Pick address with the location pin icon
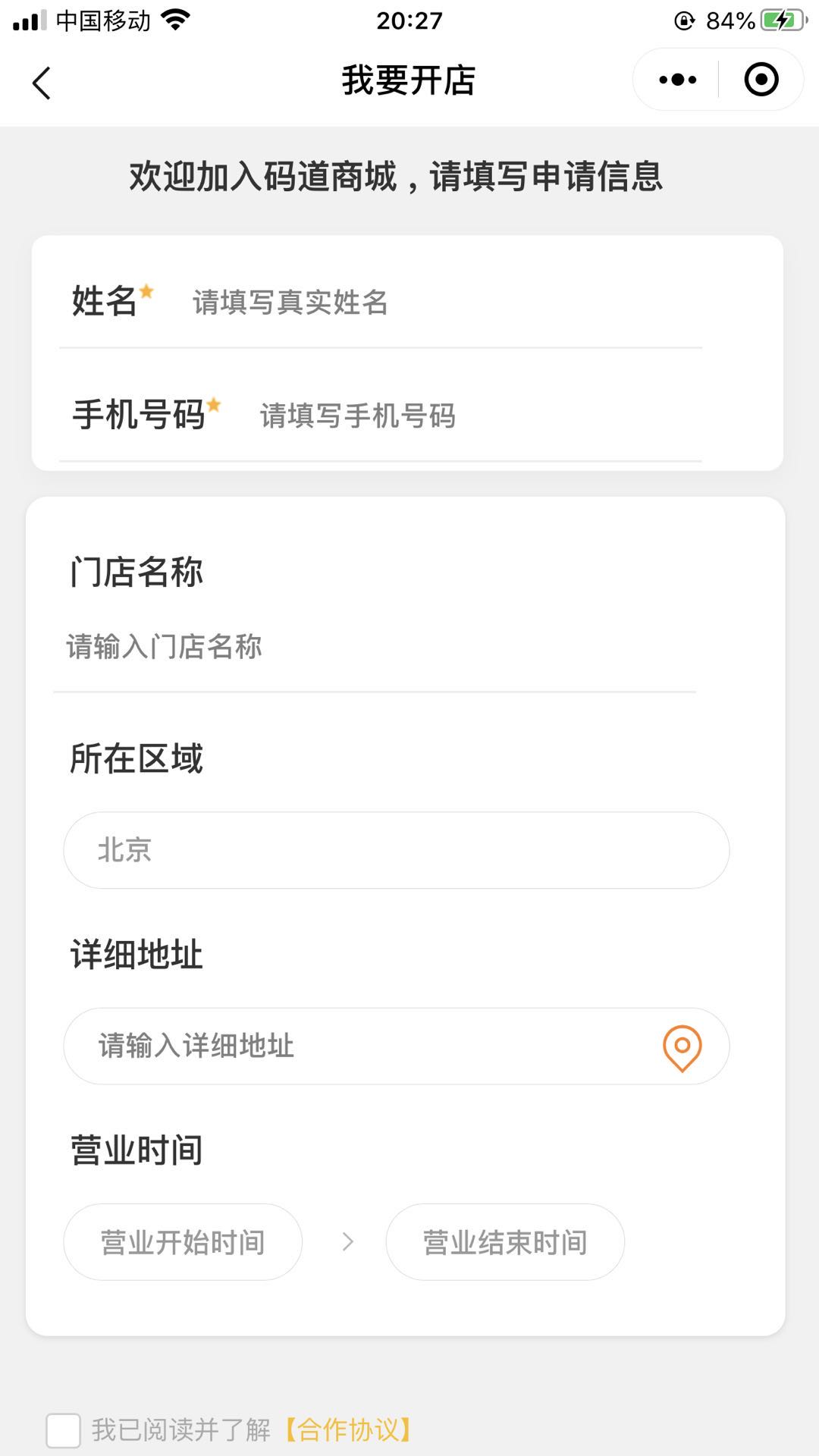Image resolution: width=819 pixels, height=1456 pixels. 682,1047
